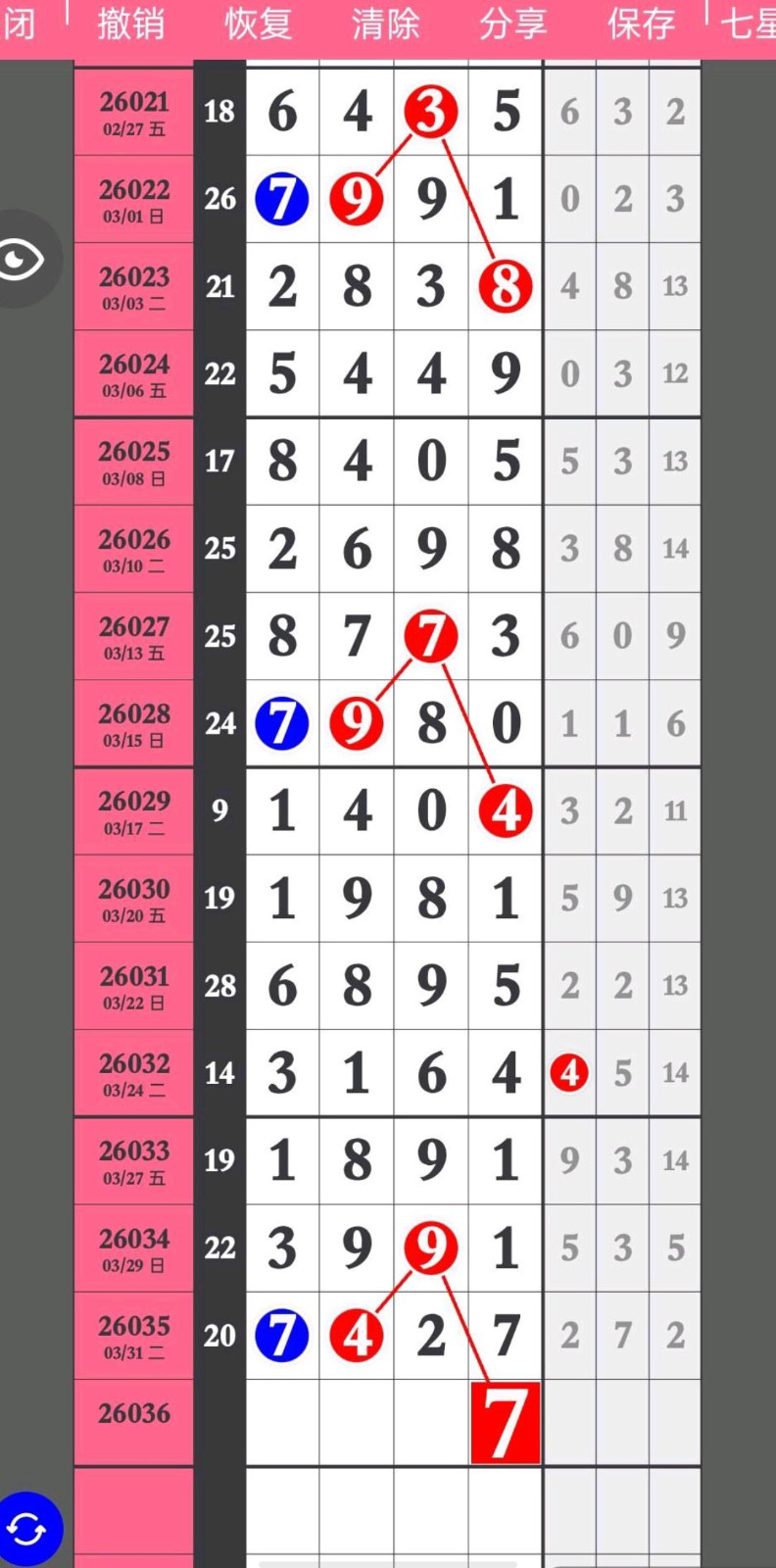Image resolution: width=776 pixels, height=1568 pixels.
Task: Clear markings with 清除
Action: tap(385, 24)
